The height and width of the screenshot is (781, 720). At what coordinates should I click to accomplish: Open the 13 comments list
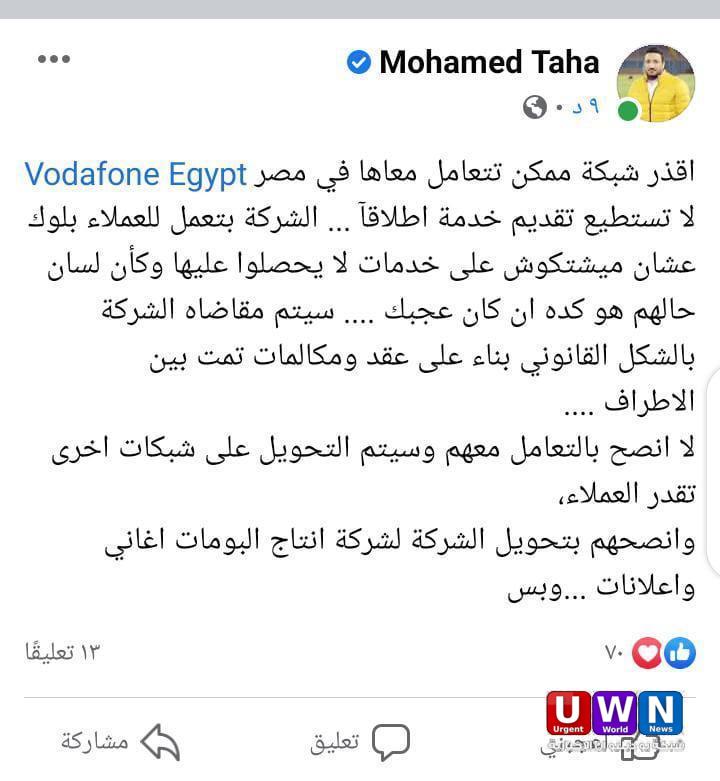tap(63, 653)
